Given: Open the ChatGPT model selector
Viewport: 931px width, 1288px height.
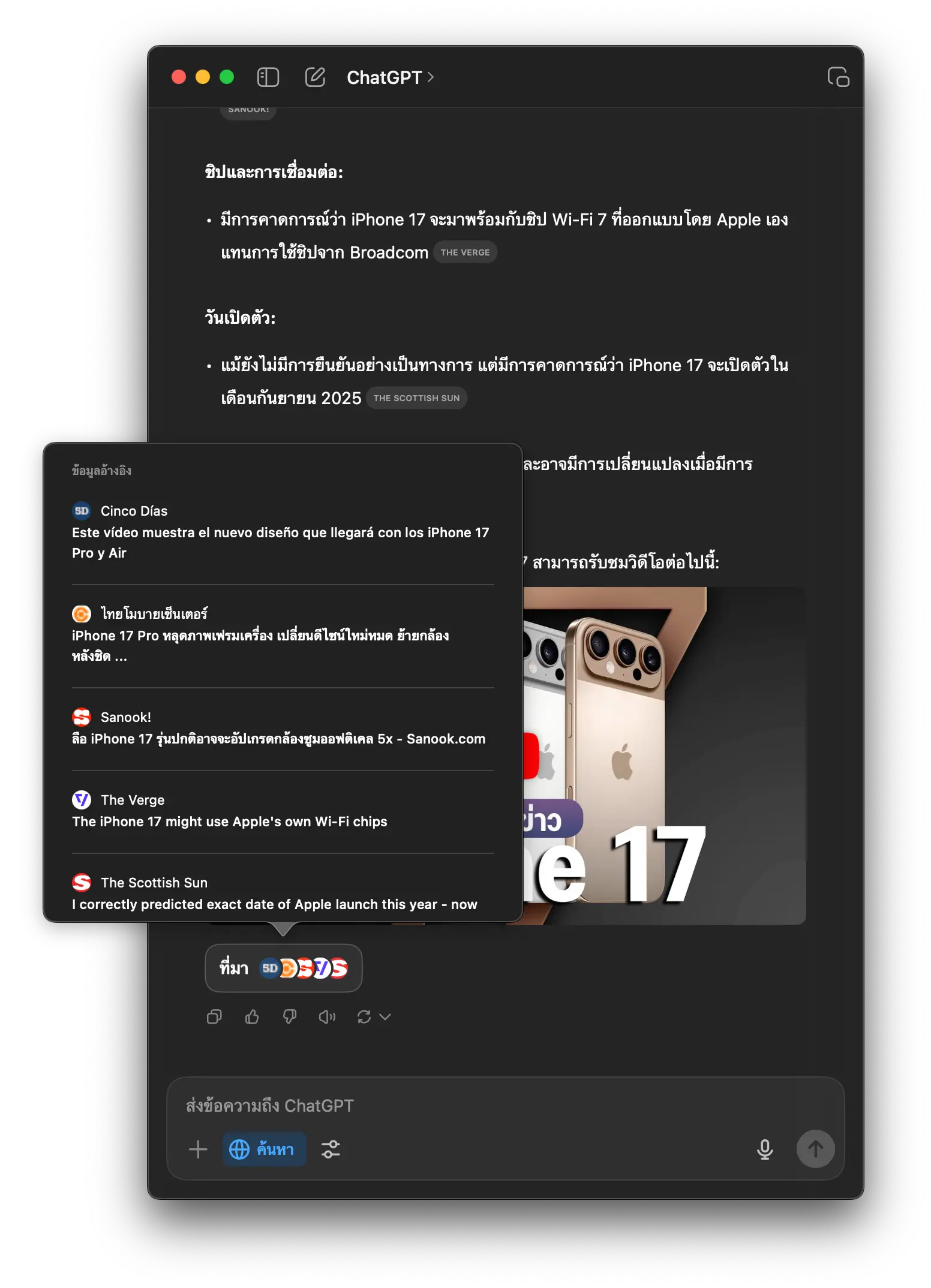Looking at the screenshot, I should pos(390,77).
